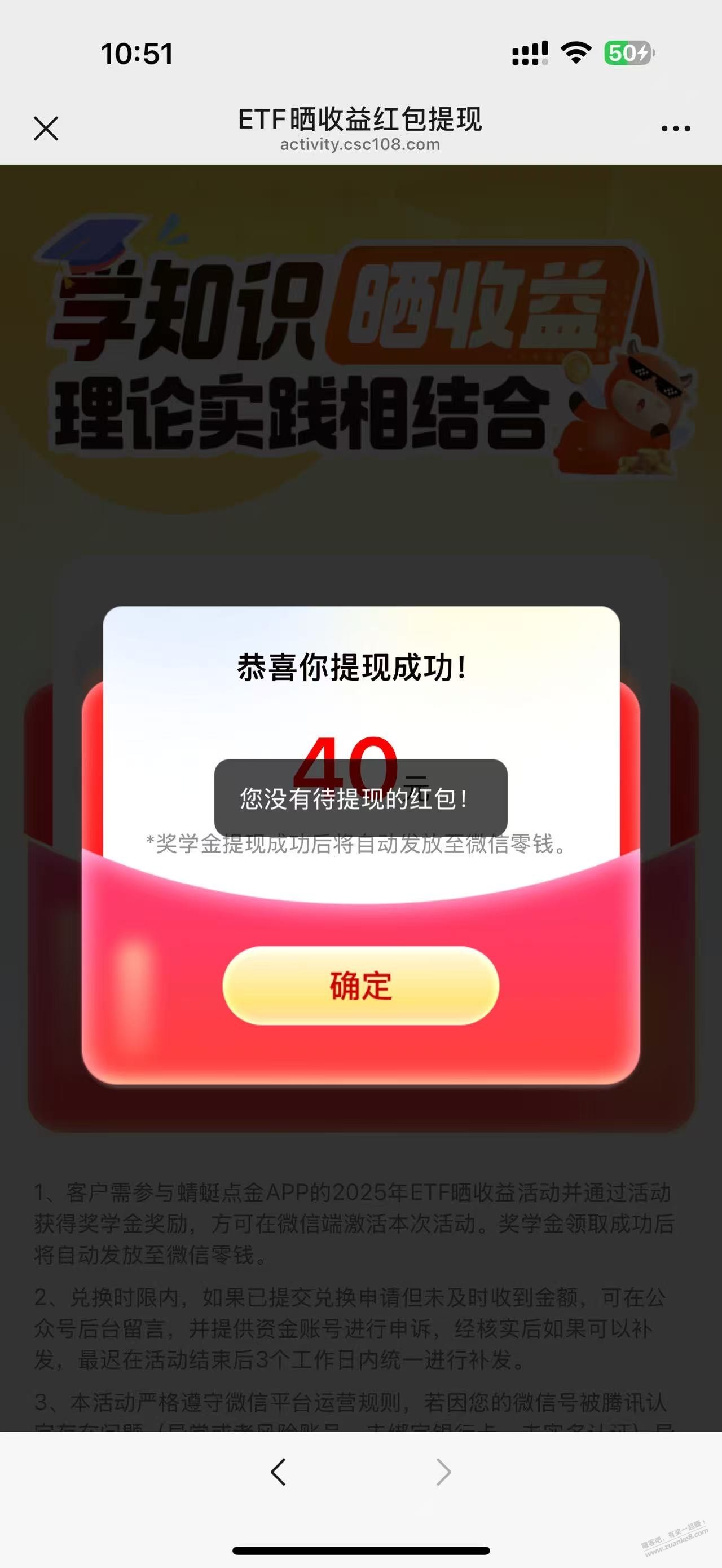Close the ETF红包提现 webview page

point(46,129)
